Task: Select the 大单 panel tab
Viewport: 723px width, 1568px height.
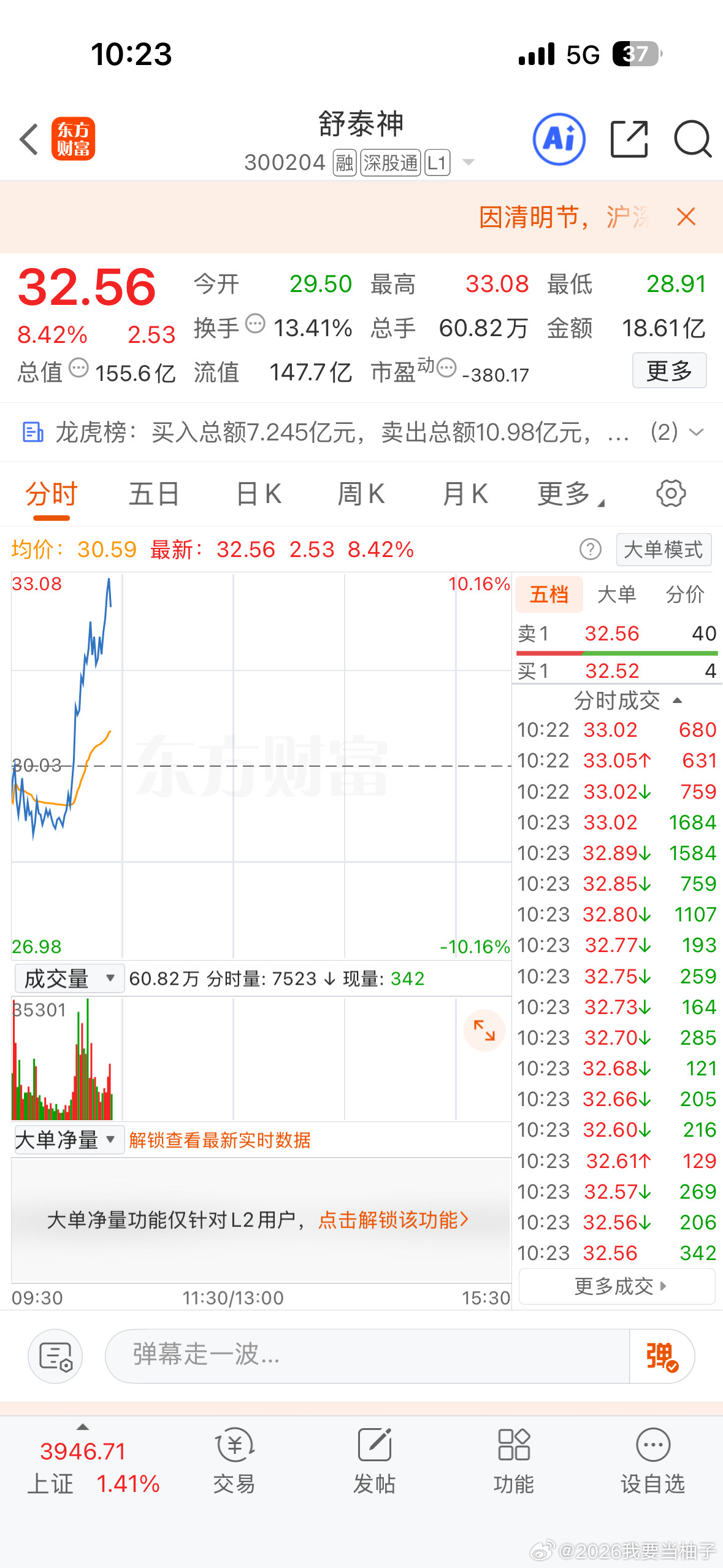Action: point(618,594)
